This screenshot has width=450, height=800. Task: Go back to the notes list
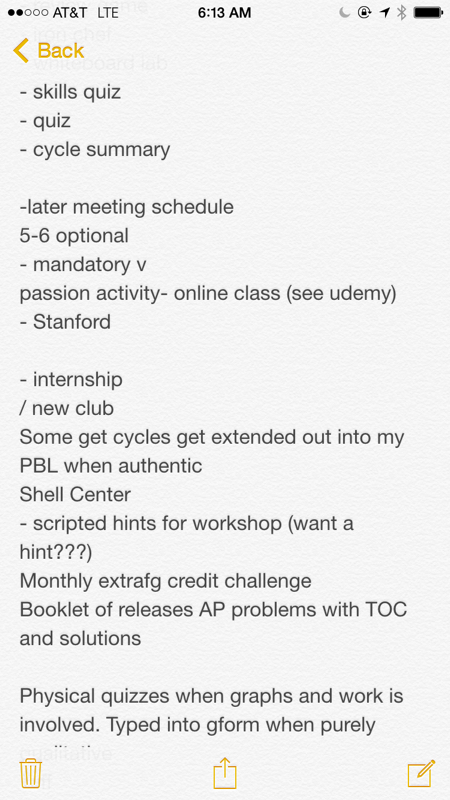(48, 51)
